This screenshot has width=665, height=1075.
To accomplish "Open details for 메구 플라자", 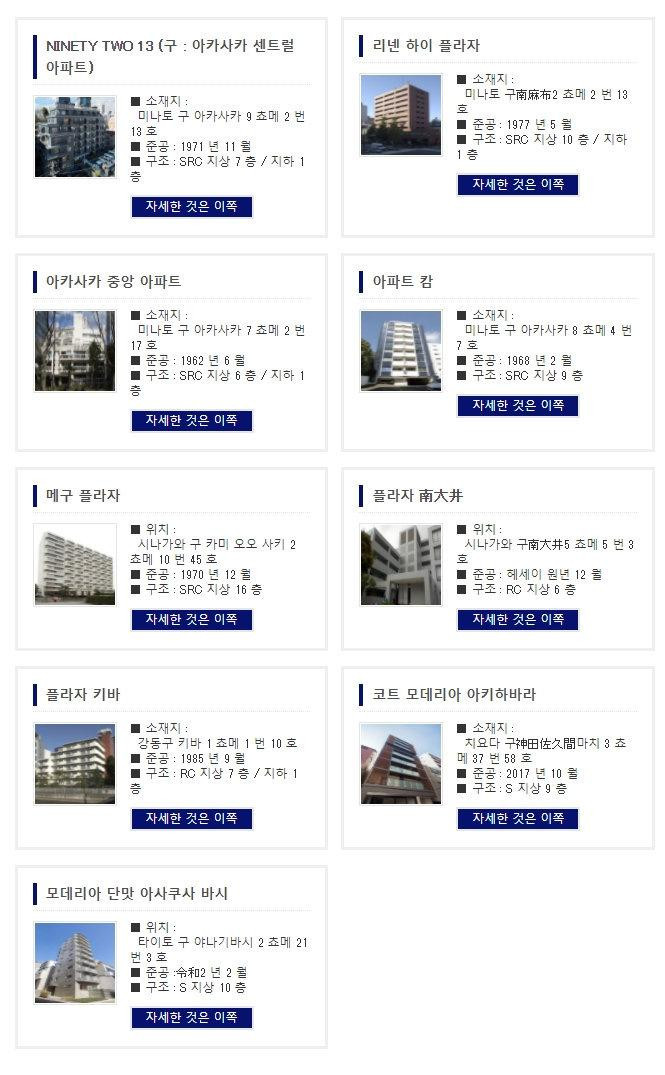I will [191, 620].
